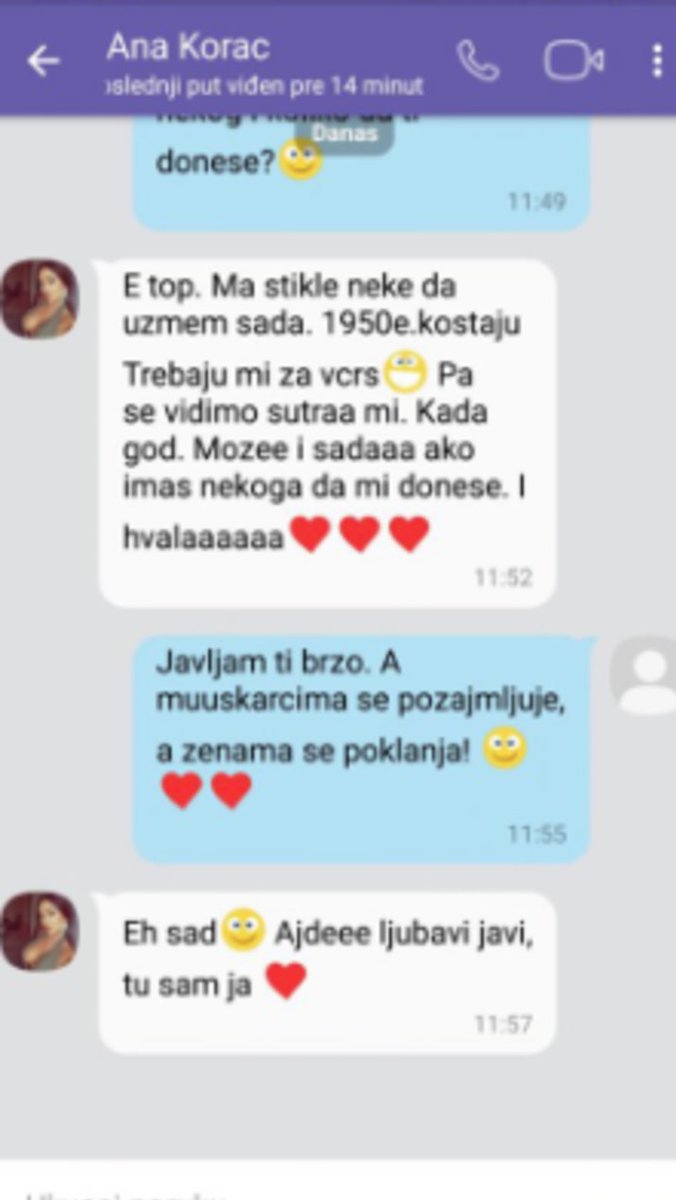Tap the message input field at the bottom

click(300, 1188)
